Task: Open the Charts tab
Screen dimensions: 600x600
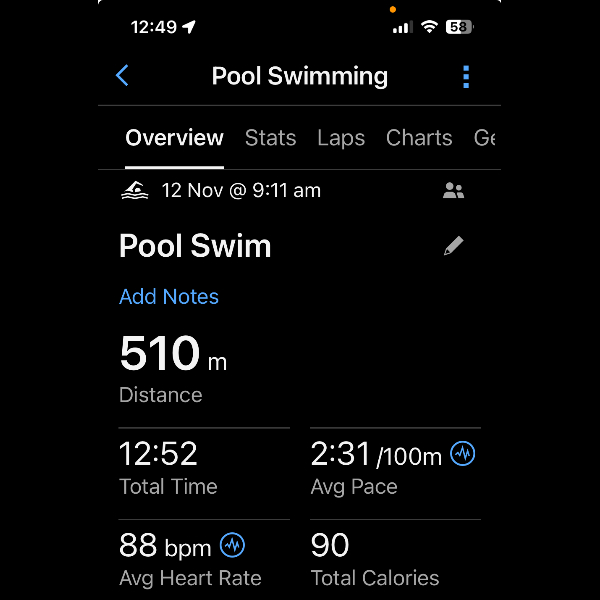Action: tap(419, 138)
